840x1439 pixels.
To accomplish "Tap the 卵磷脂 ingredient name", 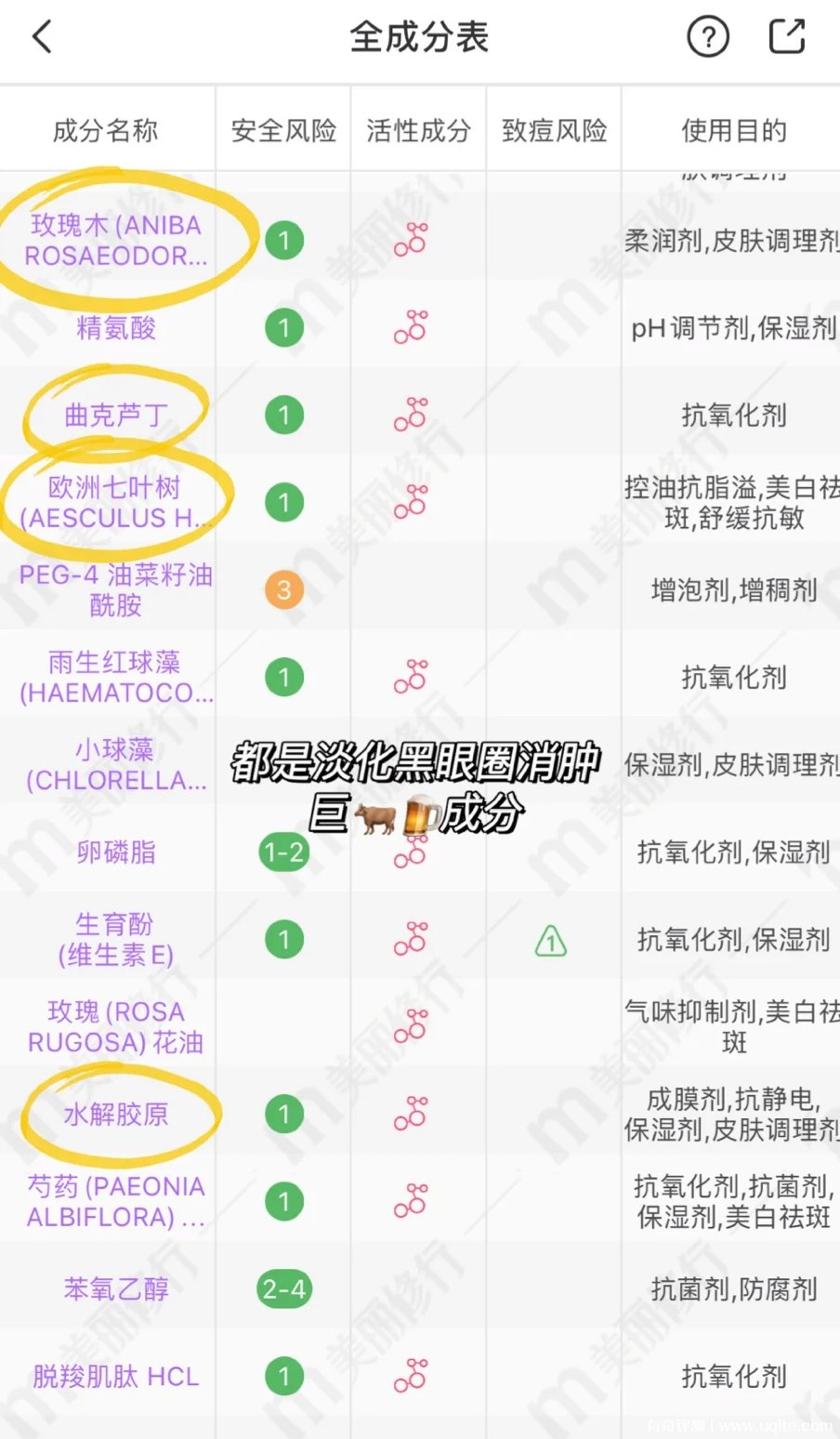I will (x=115, y=852).
